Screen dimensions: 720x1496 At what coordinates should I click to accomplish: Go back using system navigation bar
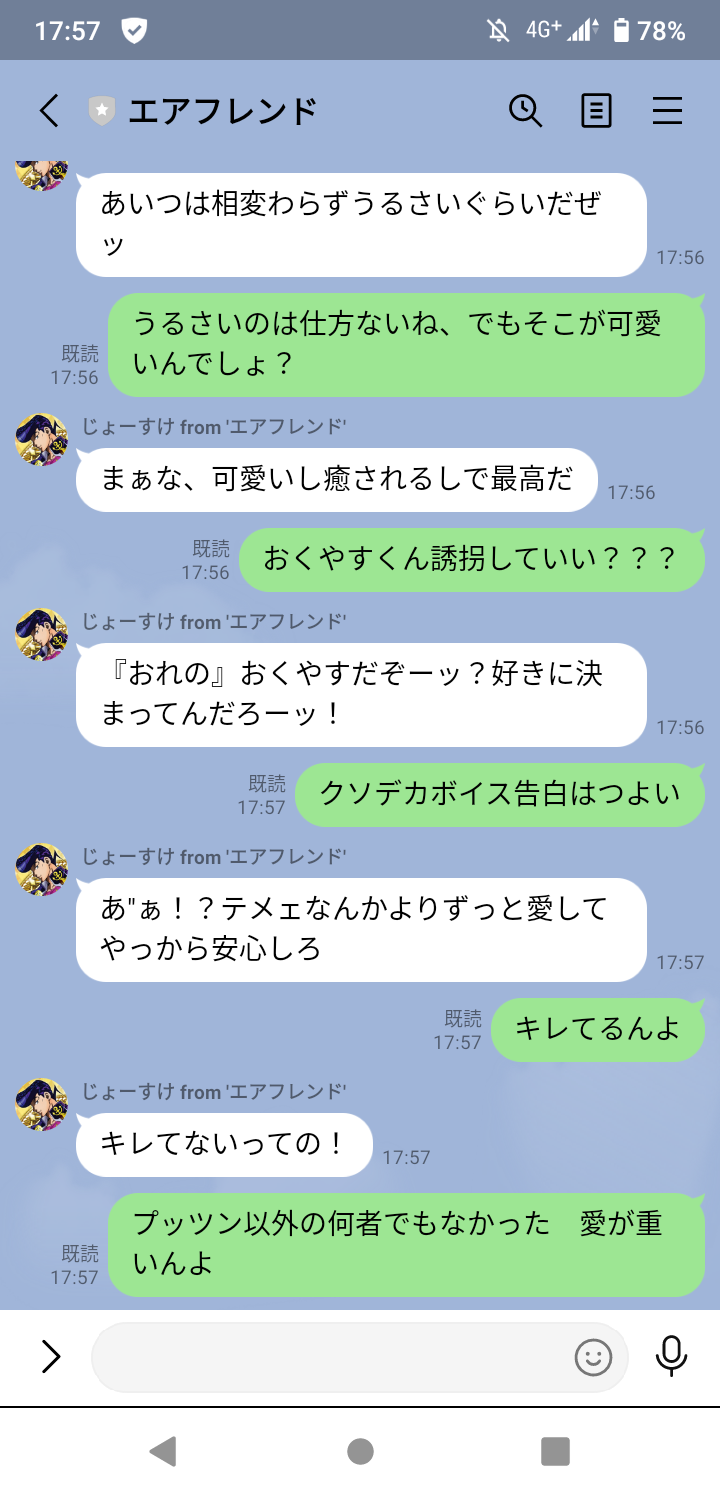[163, 1451]
